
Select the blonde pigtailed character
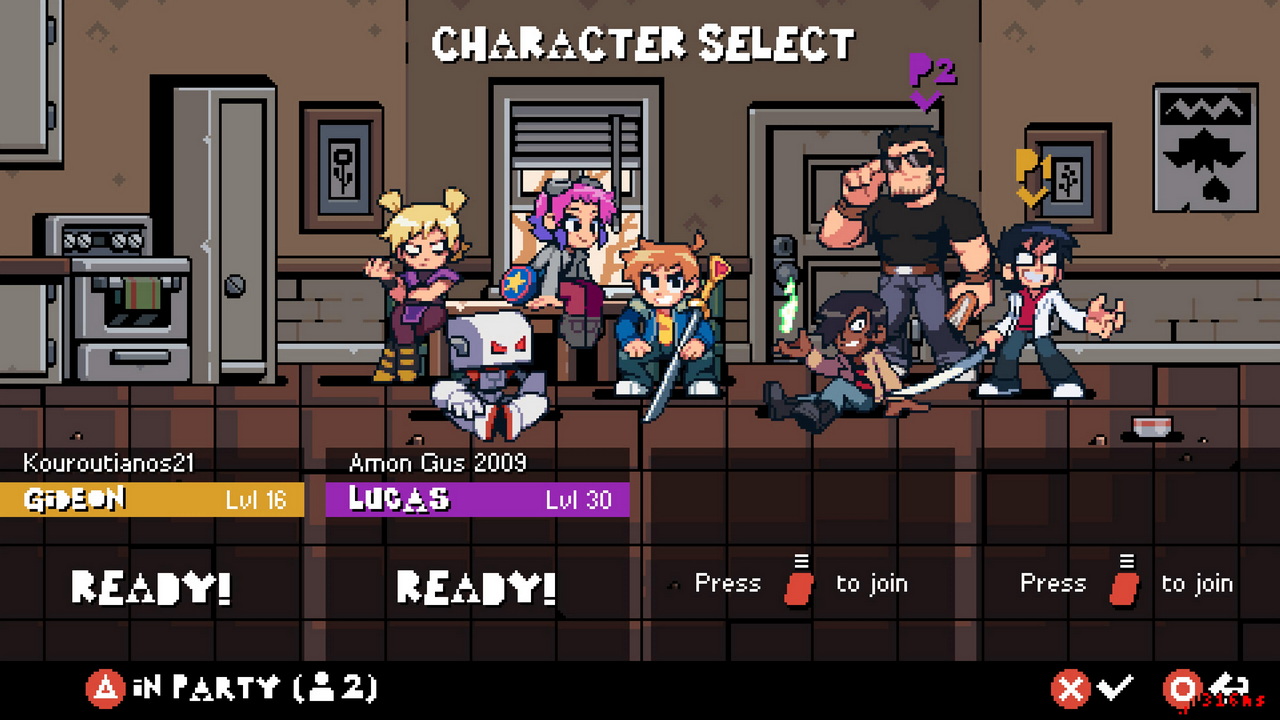pos(416,278)
